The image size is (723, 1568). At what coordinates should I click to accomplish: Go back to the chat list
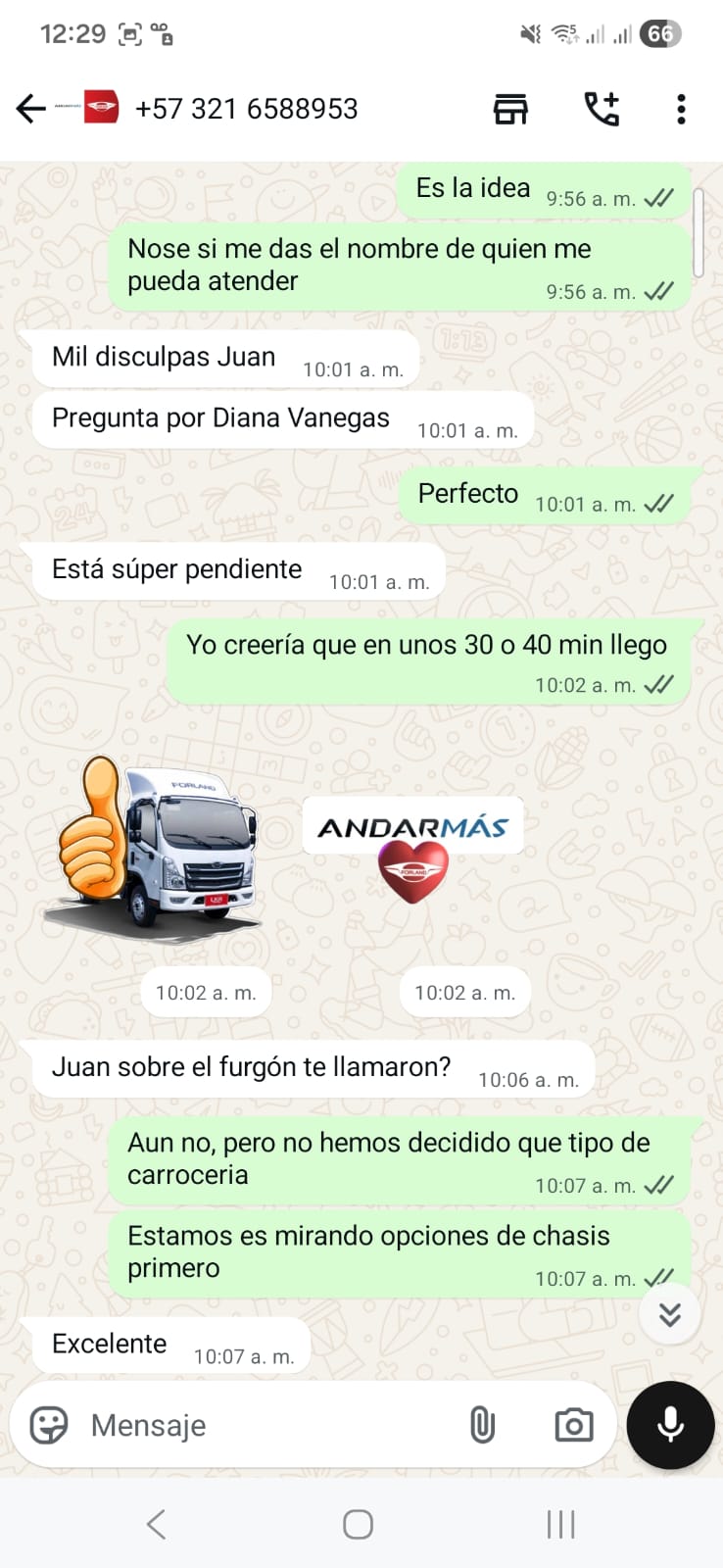(x=31, y=109)
